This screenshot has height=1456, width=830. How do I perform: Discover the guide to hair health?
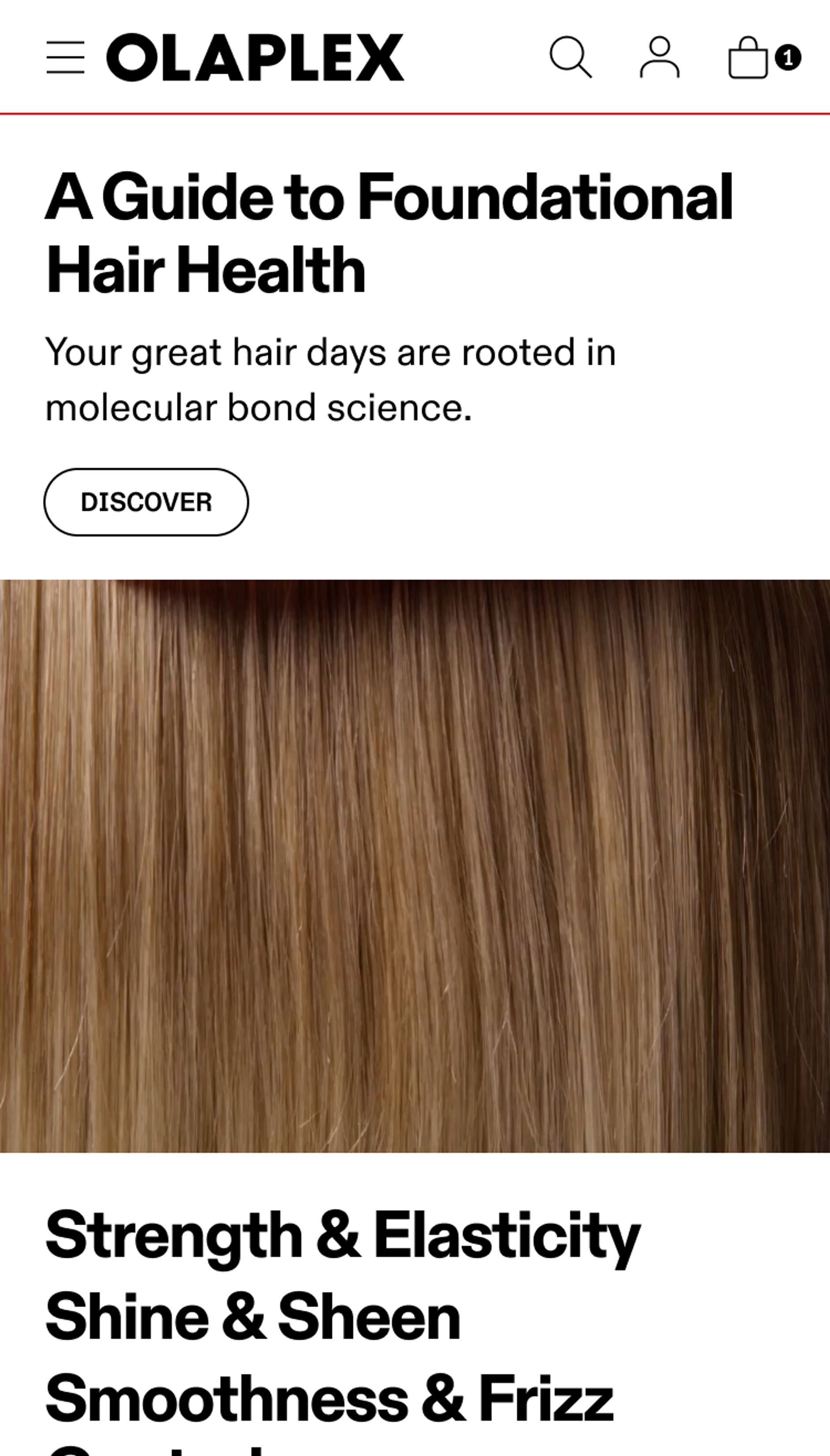pyautogui.click(x=146, y=502)
